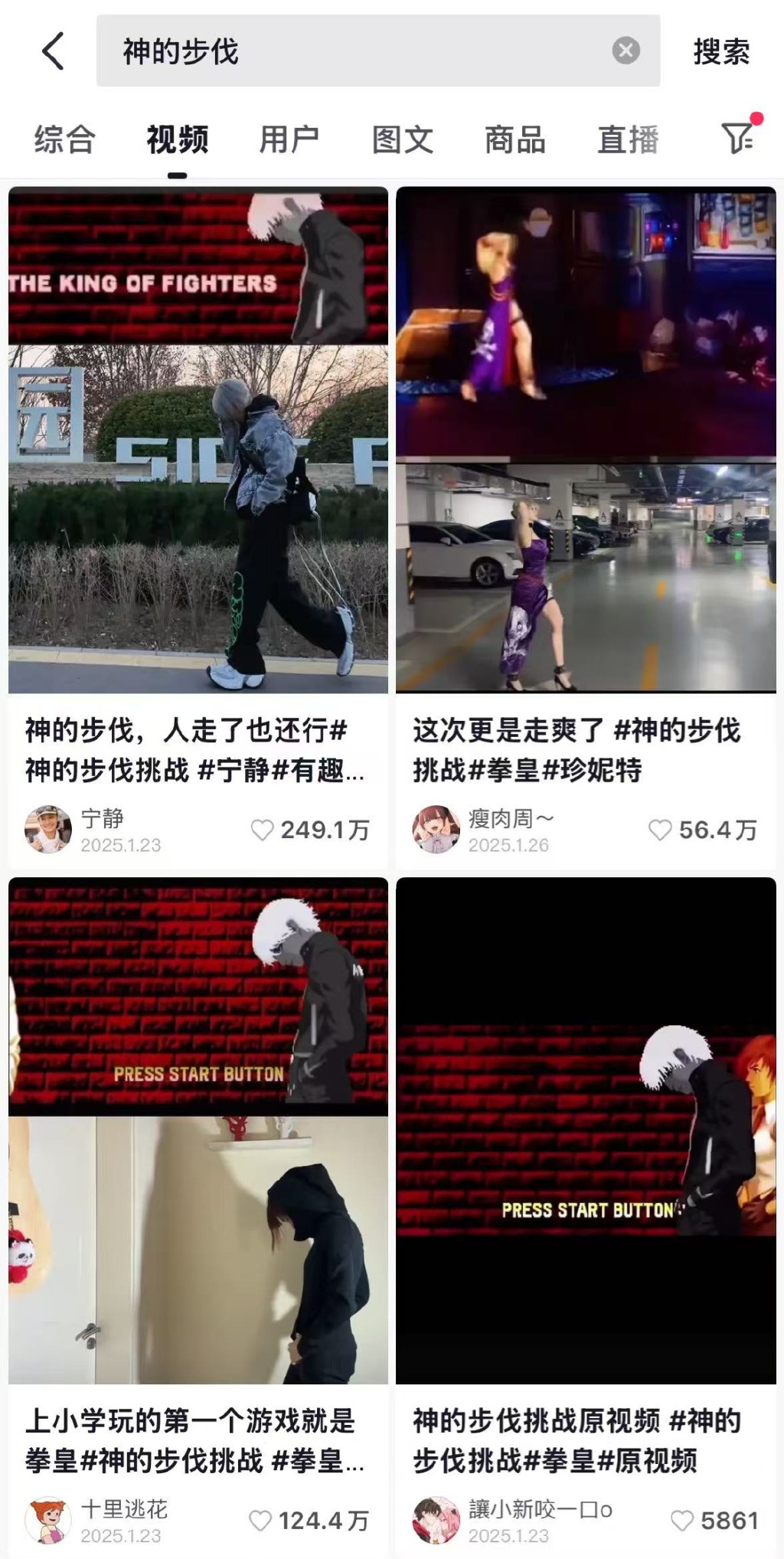Switch to the 用户 tab
This screenshot has height=1559, width=784.
coord(289,140)
